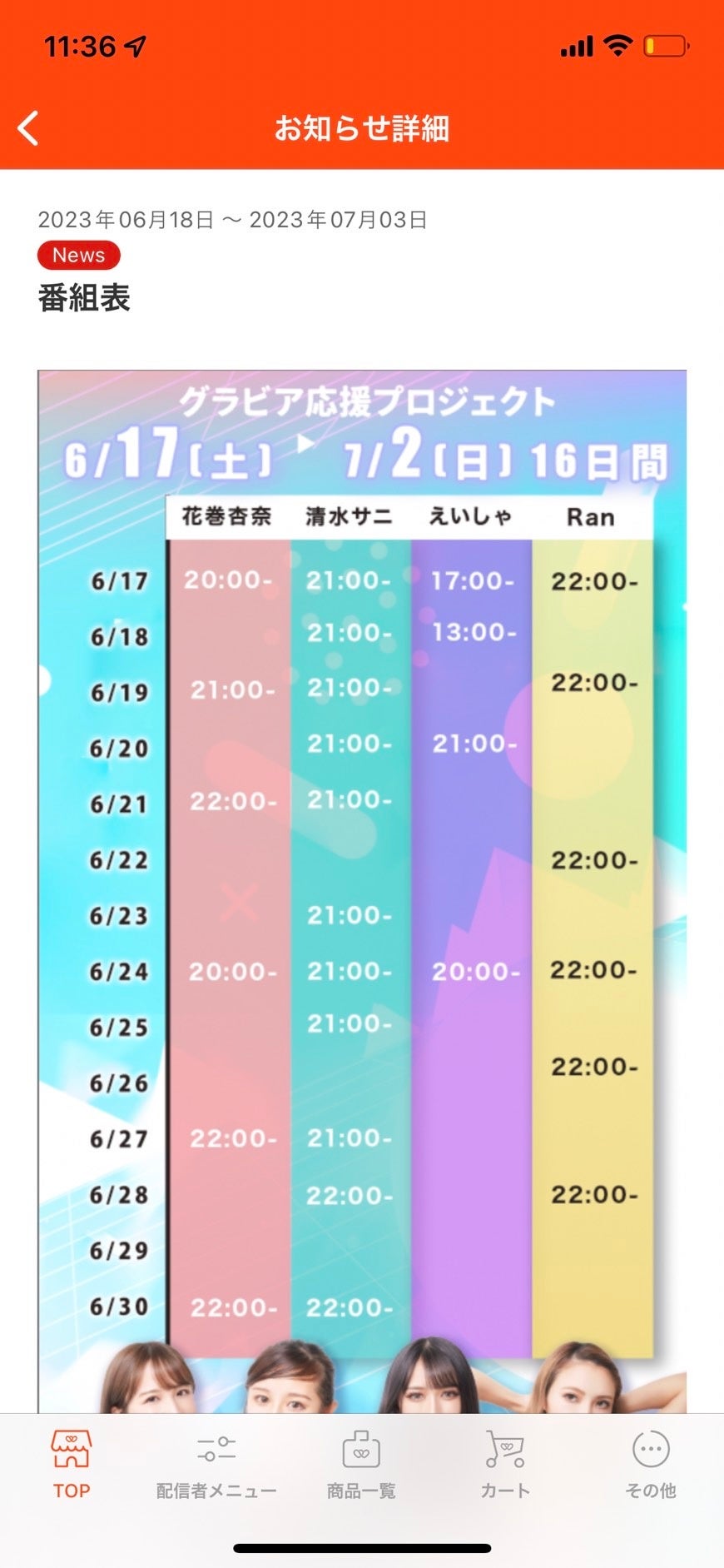Switch to the TOP tab

click(72, 1466)
